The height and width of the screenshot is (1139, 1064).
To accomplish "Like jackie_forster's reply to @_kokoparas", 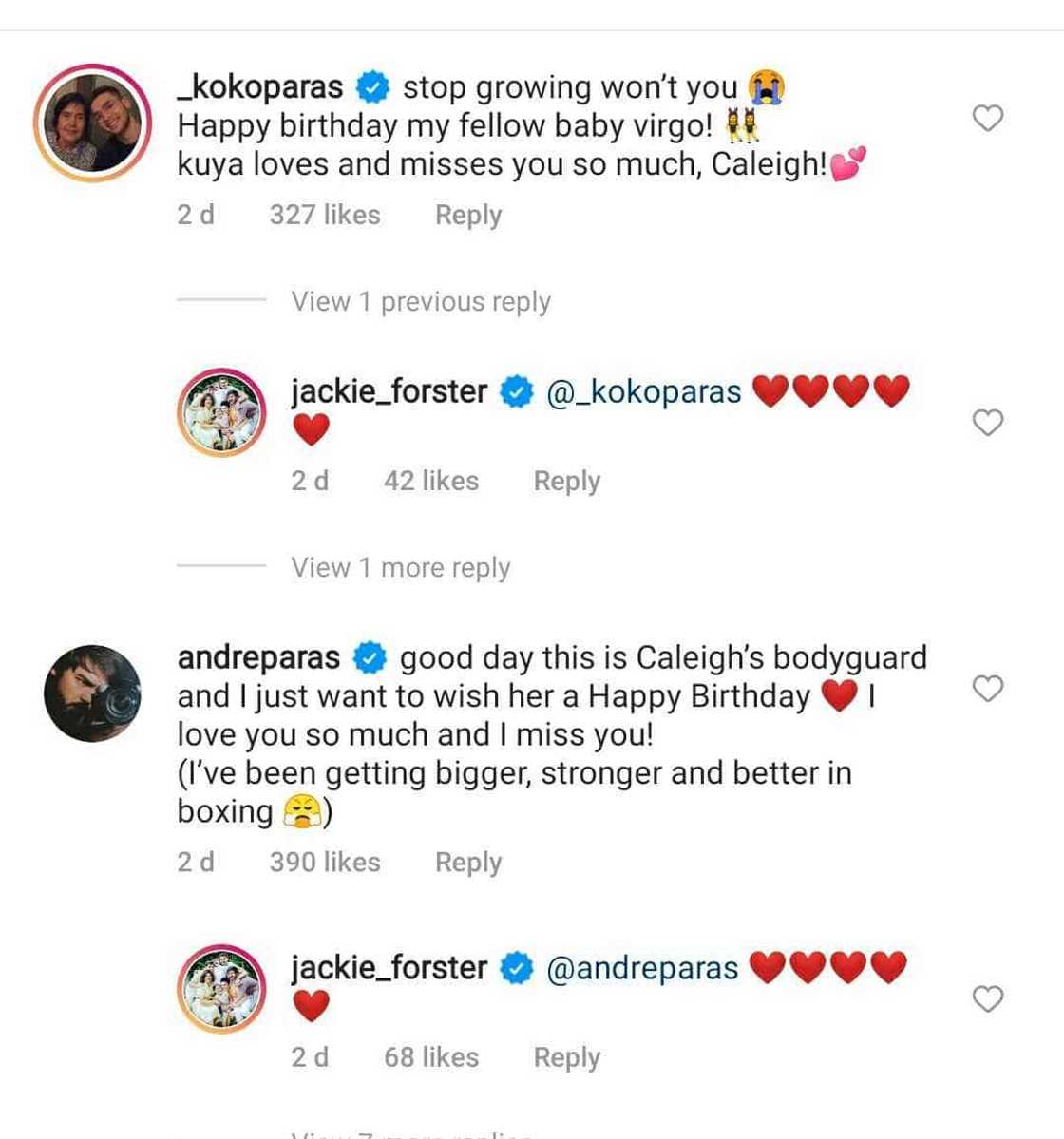I will pos(988,422).
